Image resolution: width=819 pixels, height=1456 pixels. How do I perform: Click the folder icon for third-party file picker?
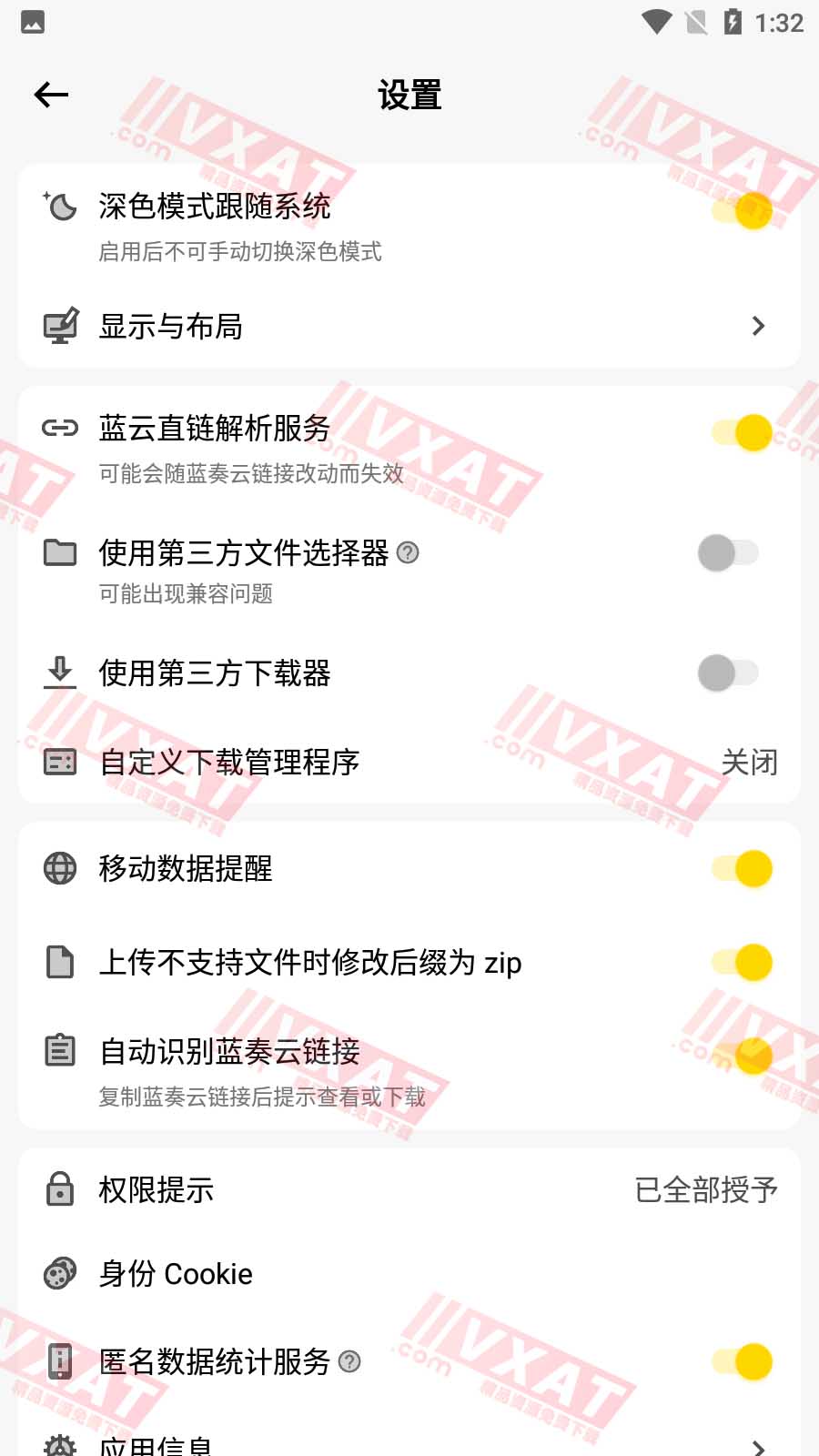(x=59, y=552)
